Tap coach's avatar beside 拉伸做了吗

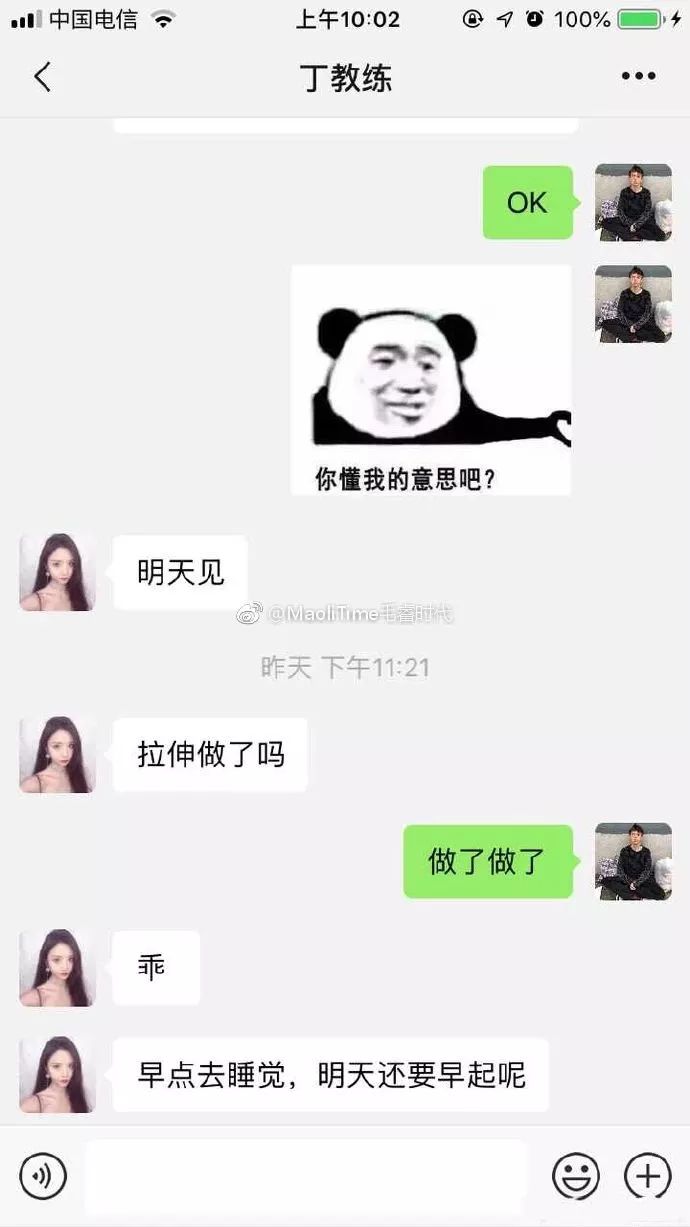(x=57, y=754)
